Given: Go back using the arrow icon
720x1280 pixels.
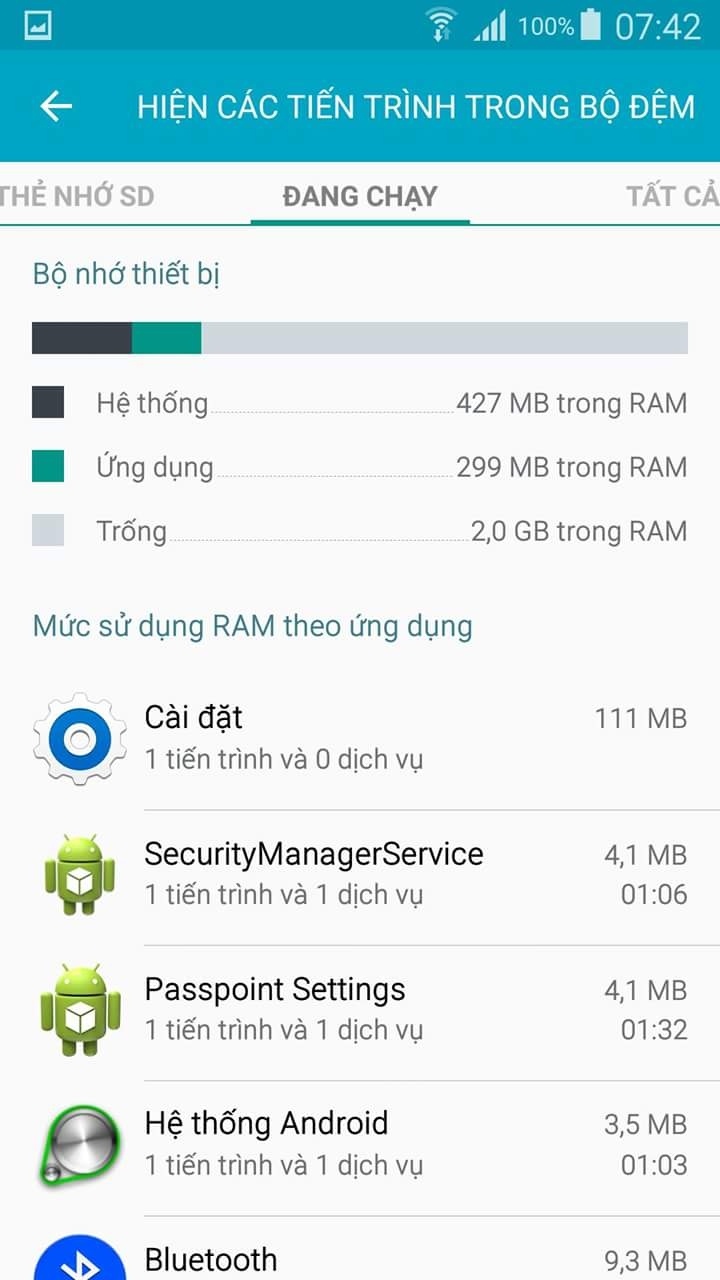Looking at the screenshot, I should 56,107.
